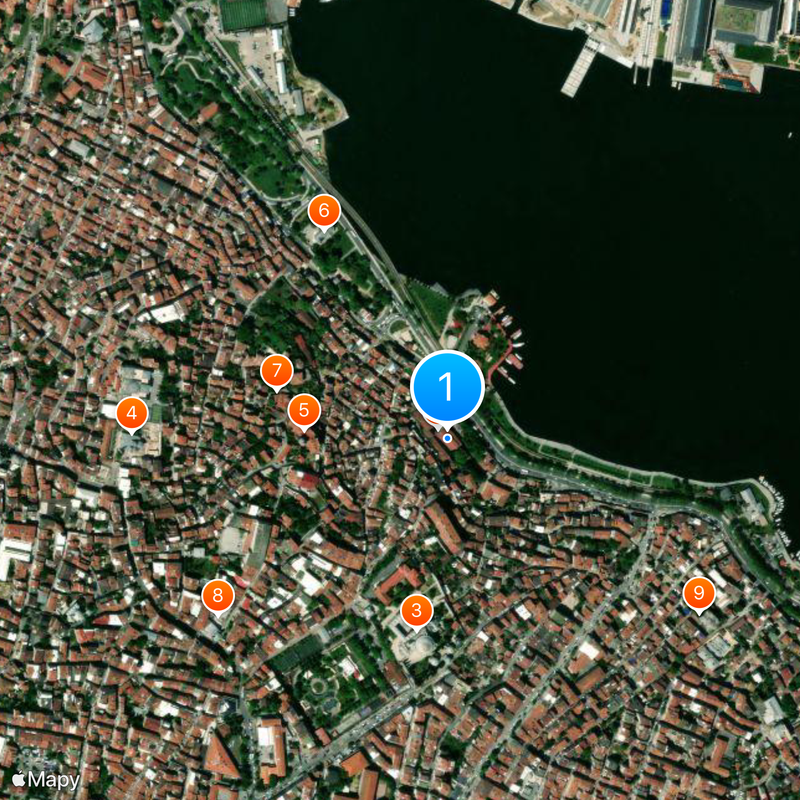
Task: Open the orange map pin numbered 4
Action: click(132, 412)
